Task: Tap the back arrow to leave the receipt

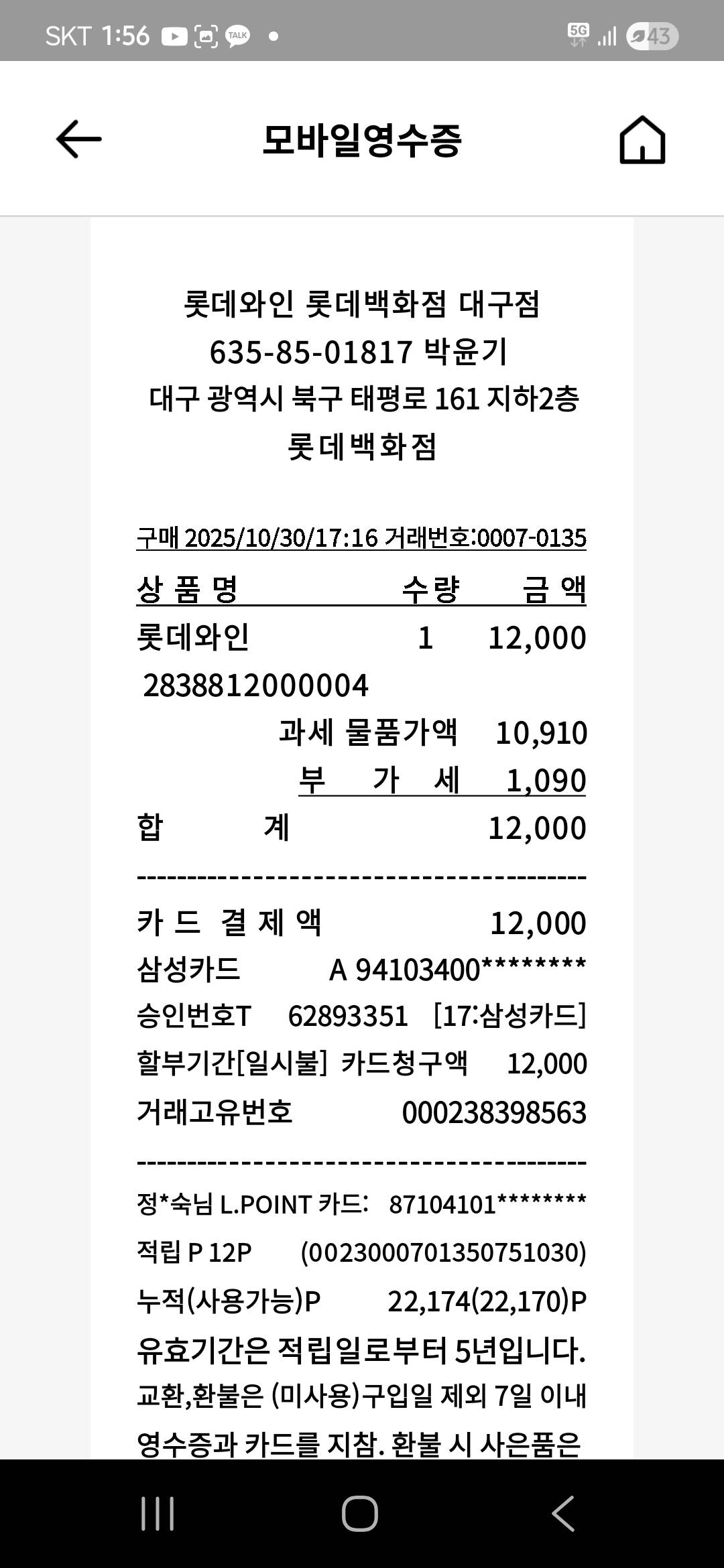Action: 78,141
